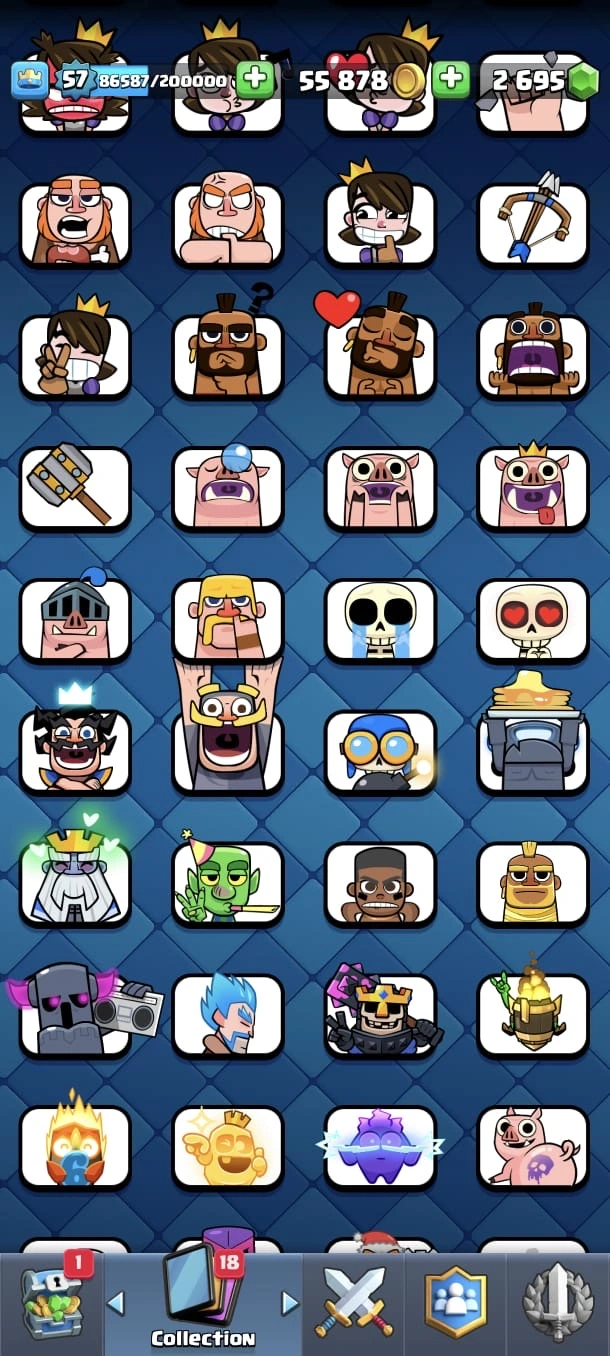Choose the heart-eyes skeleton emote

[x=532, y=620]
